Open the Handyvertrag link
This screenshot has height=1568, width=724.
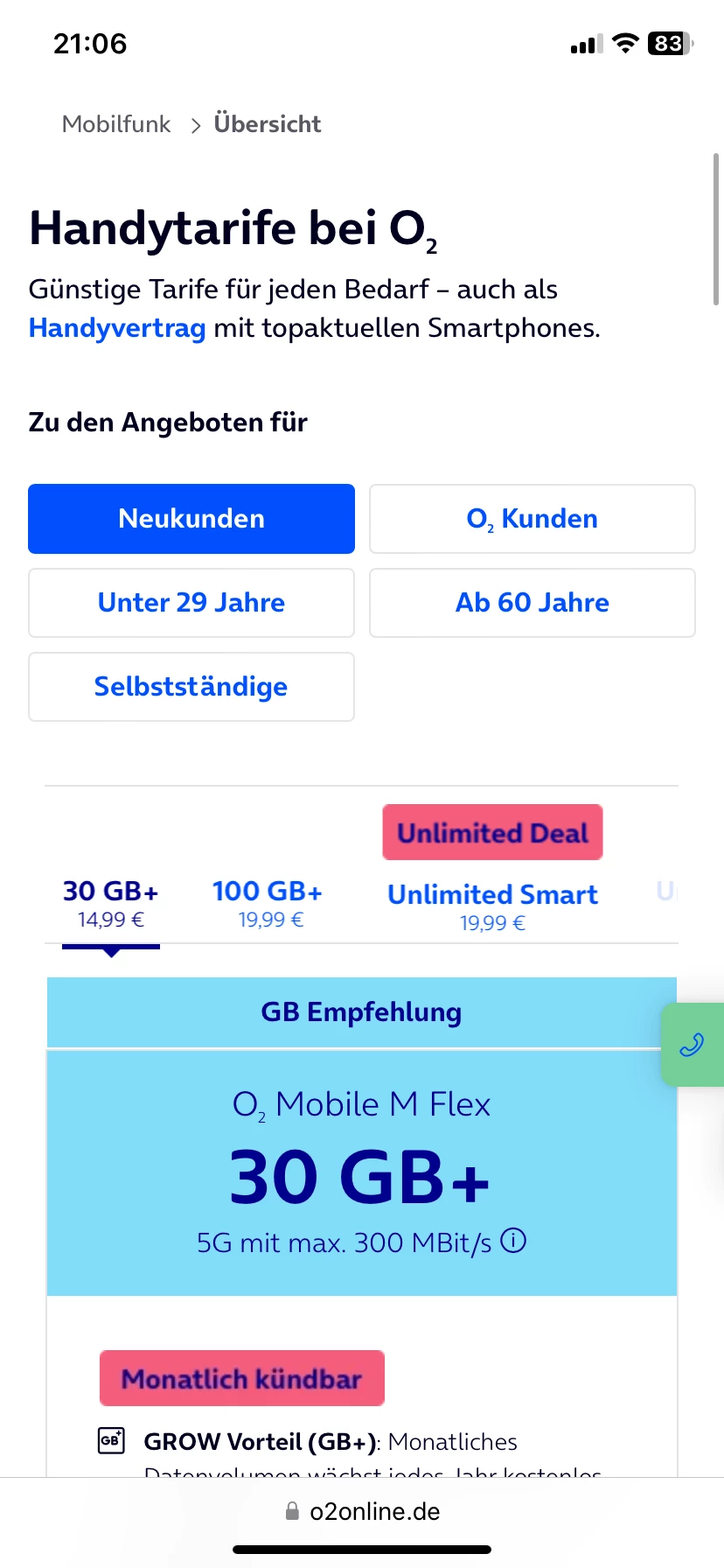pos(117,328)
